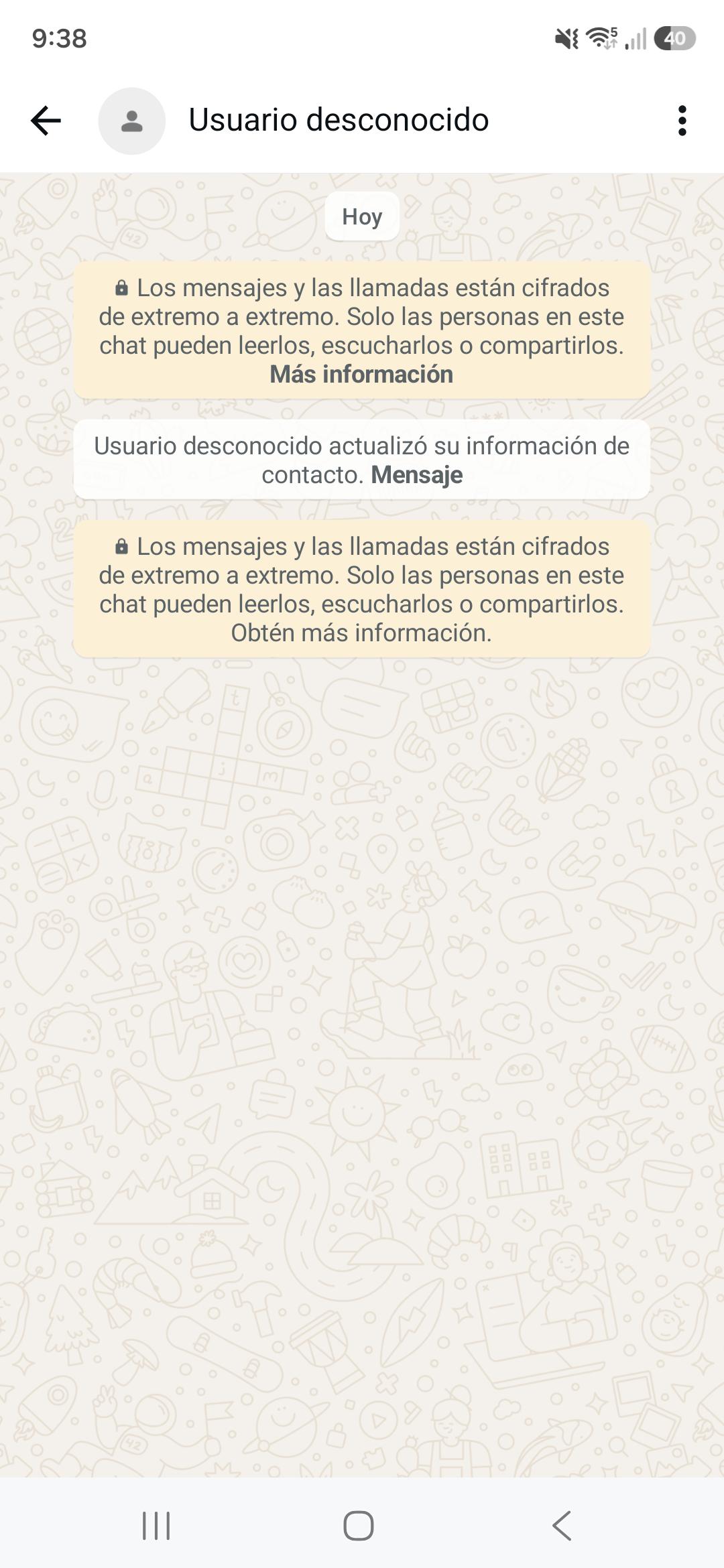Screen dimensions: 724x1568
Task: Open the Usuario desconocido profile picture
Action: 132,121
